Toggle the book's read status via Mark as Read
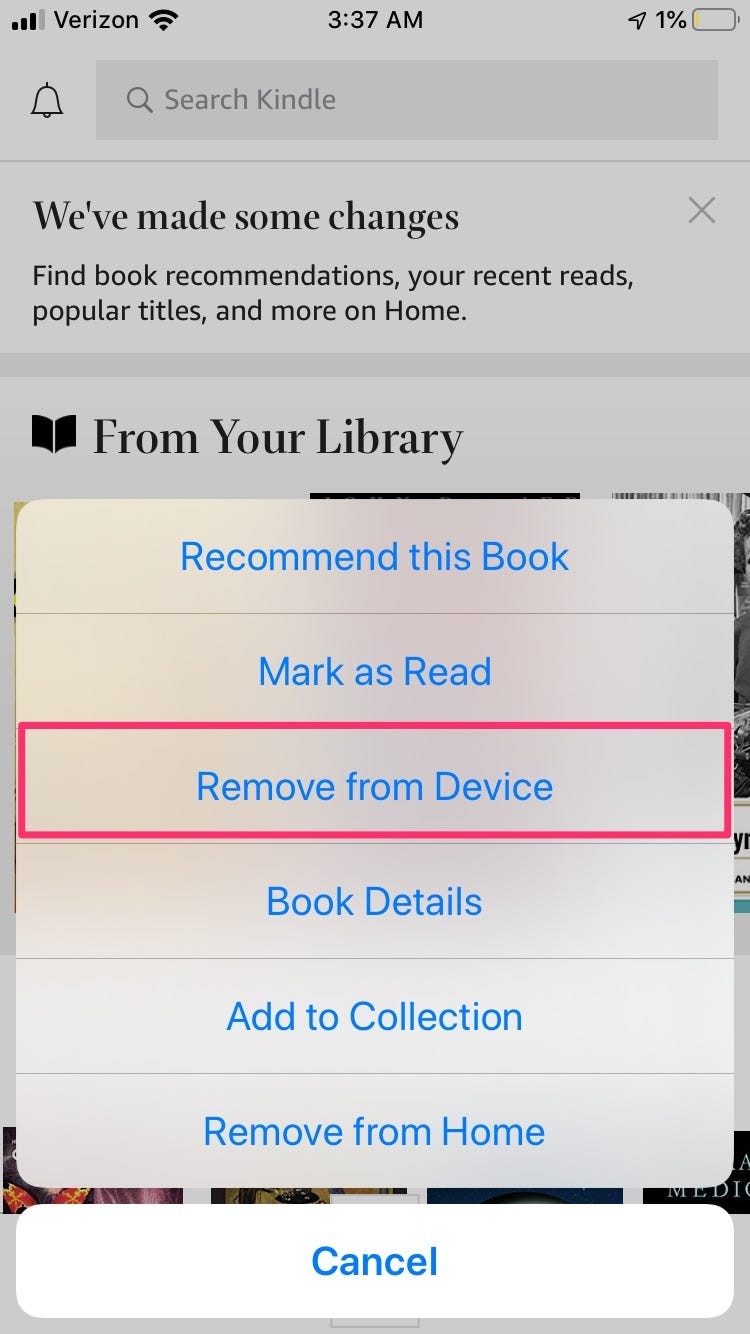Image resolution: width=750 pixels, height=1334 pixels. coord(374,671)
